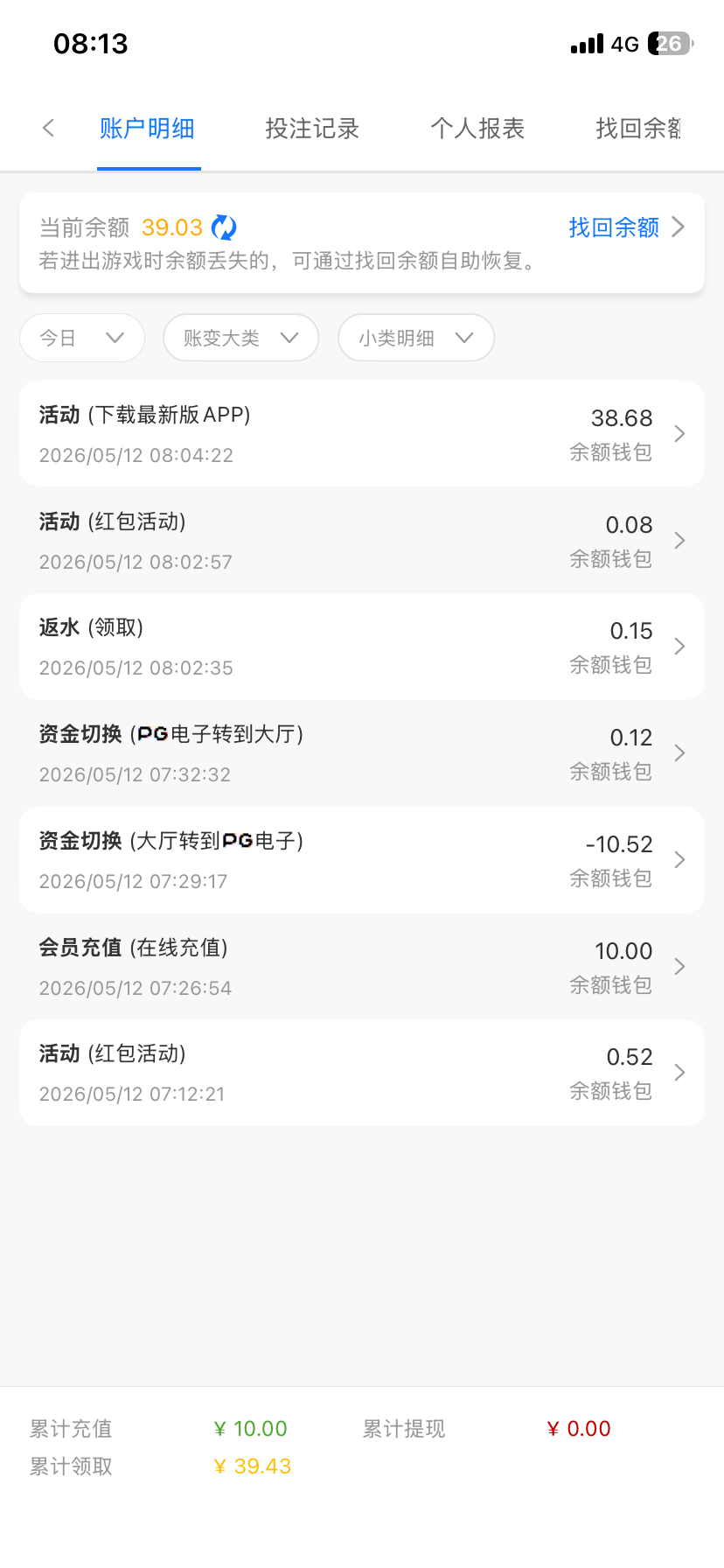Switch to the 个人报表 tab
Viewport: 724px width, 1568px height.
(477, 129)
